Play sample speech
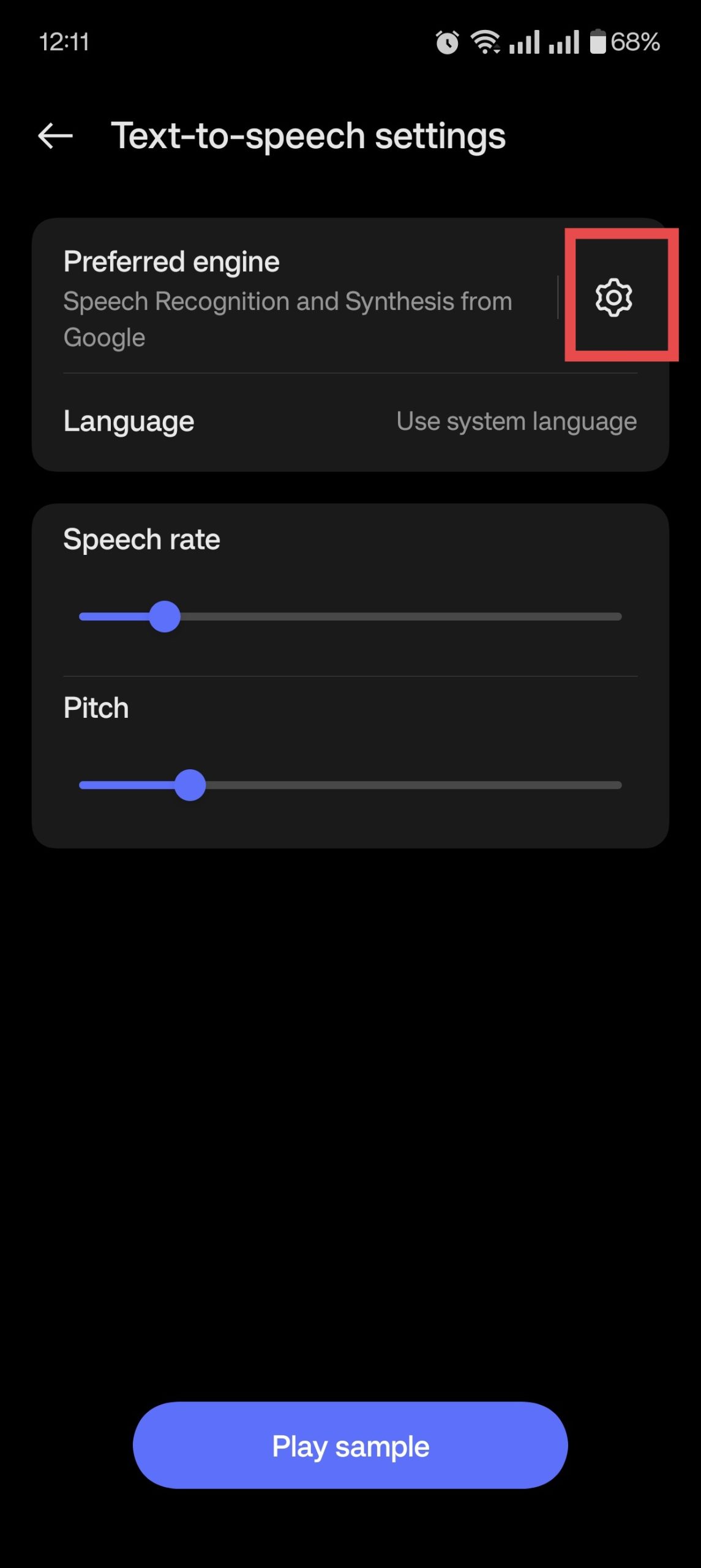This screenshot has height=1568, width=701. pos(350,1445)
